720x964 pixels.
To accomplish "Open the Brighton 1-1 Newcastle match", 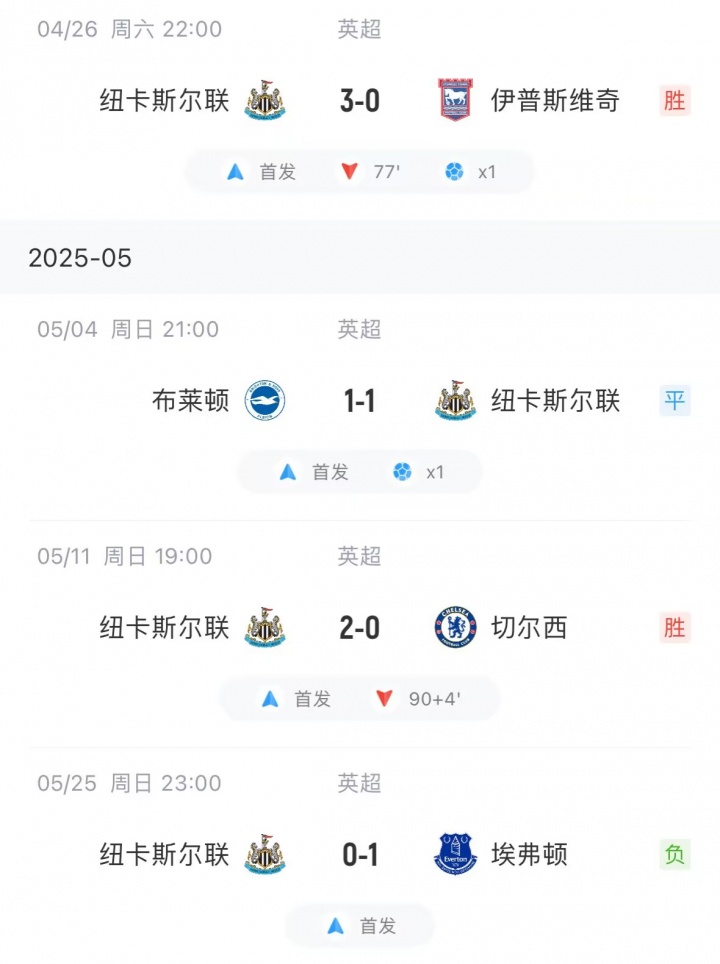I will 360,401.
